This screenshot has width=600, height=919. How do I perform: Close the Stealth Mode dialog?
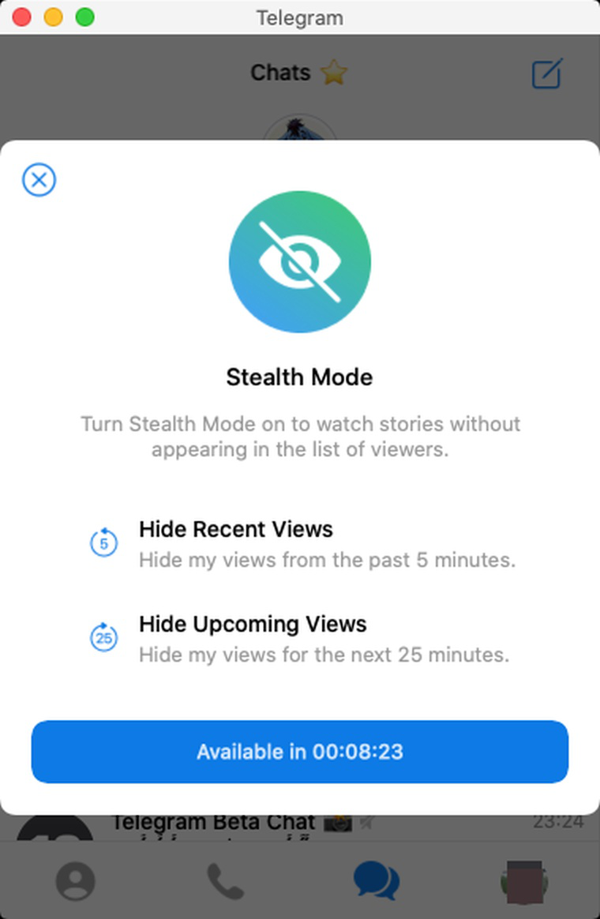[39, 180]
